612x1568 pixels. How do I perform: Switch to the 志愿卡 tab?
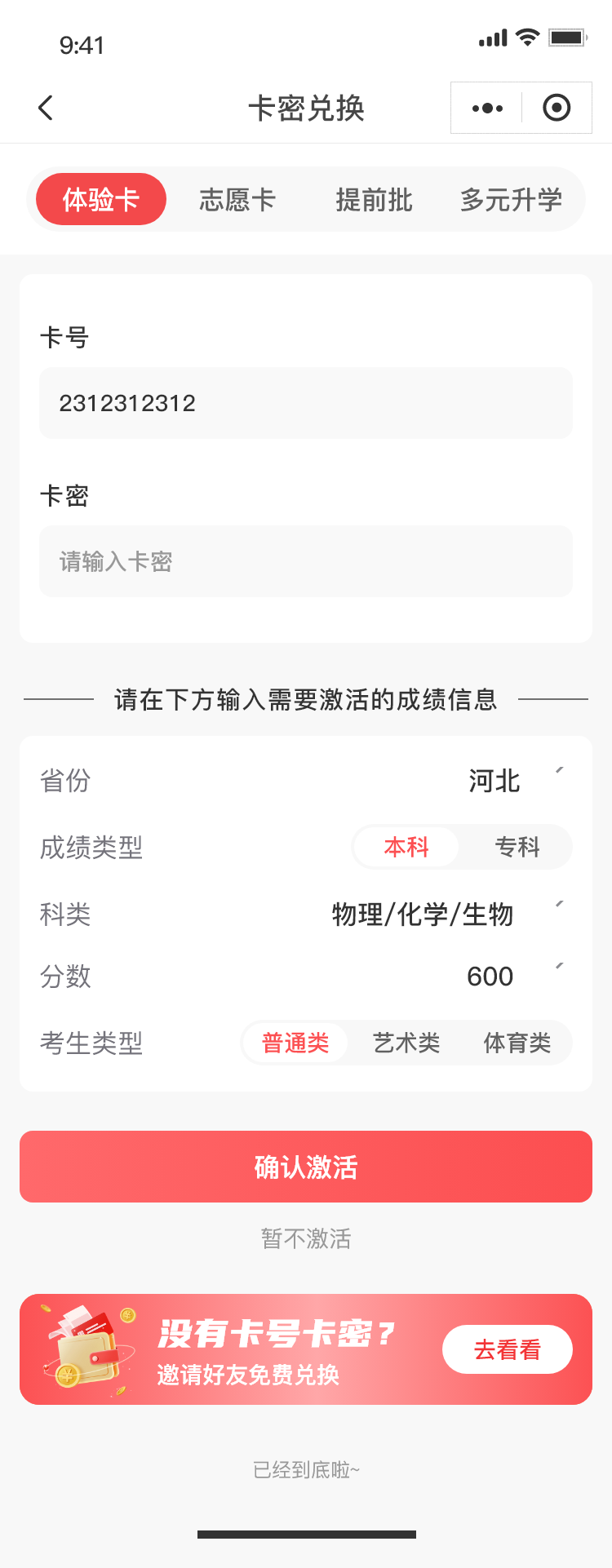pos(237,200)
